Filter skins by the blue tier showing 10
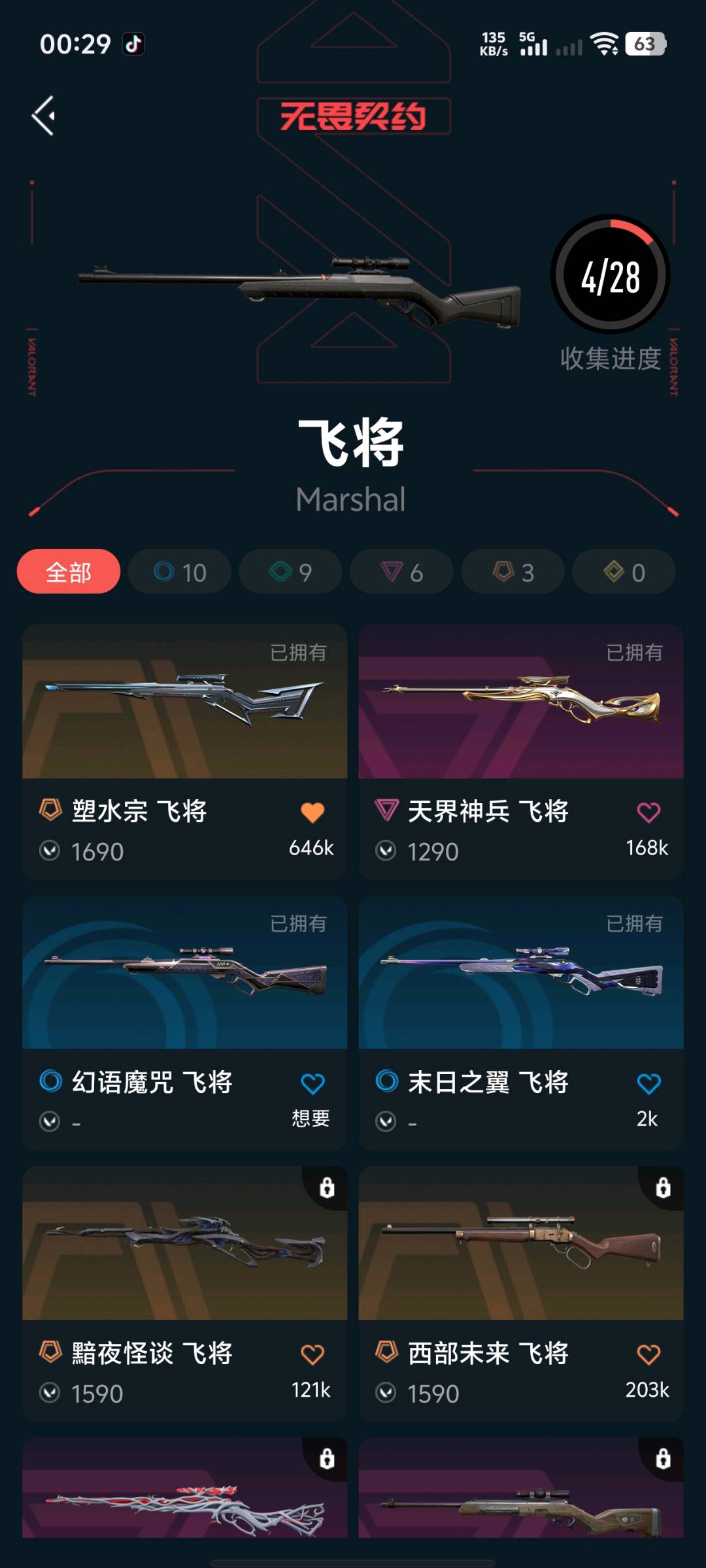Image resolution: width=706 pixels, height=1568 pixels. (x=180, y=572)
